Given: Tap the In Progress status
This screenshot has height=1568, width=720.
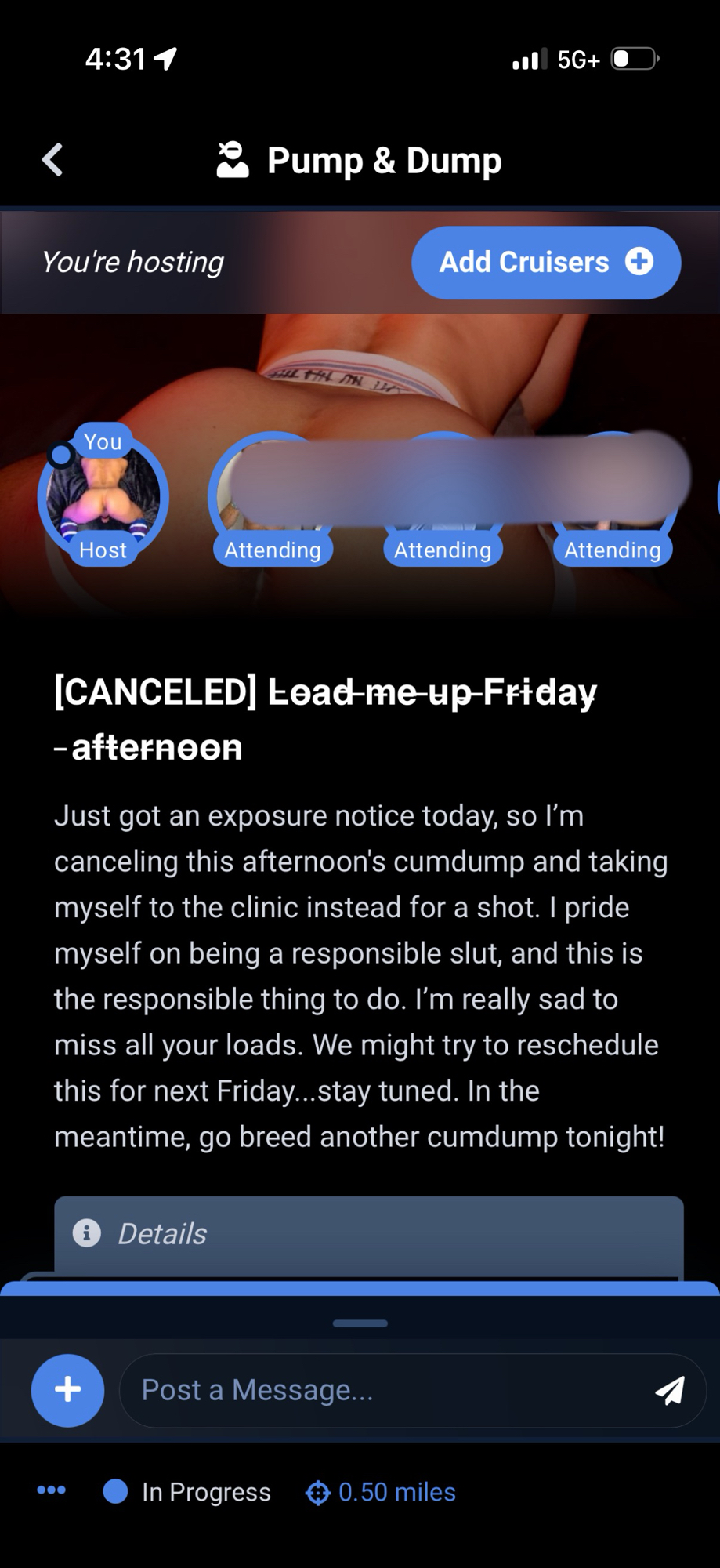Looking at the screenshot, I should coord(188,1492).
